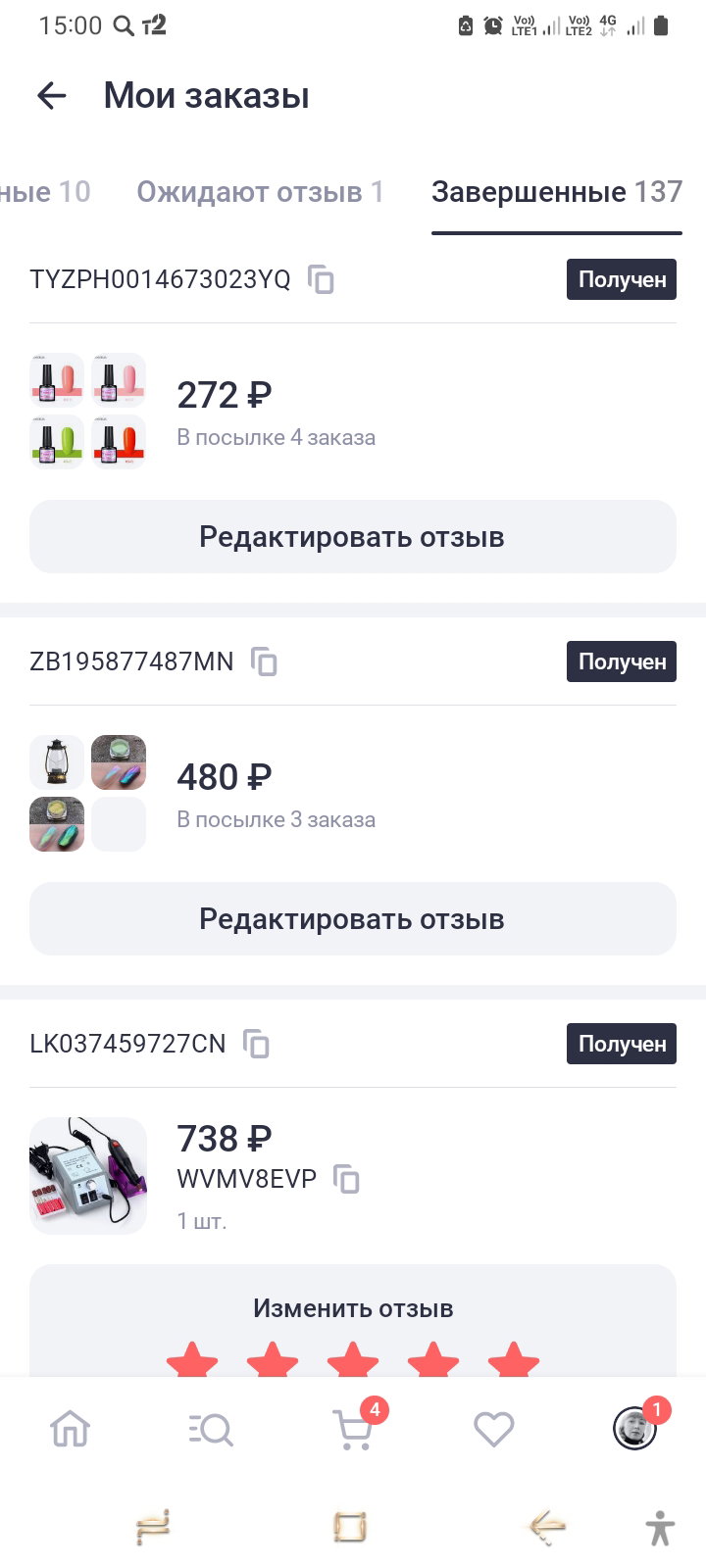Image resolution: width=706 pixels, height=1568 pixels.
Task: Open the 738 ₽ nail drill order
Action: click(353, 1176)
